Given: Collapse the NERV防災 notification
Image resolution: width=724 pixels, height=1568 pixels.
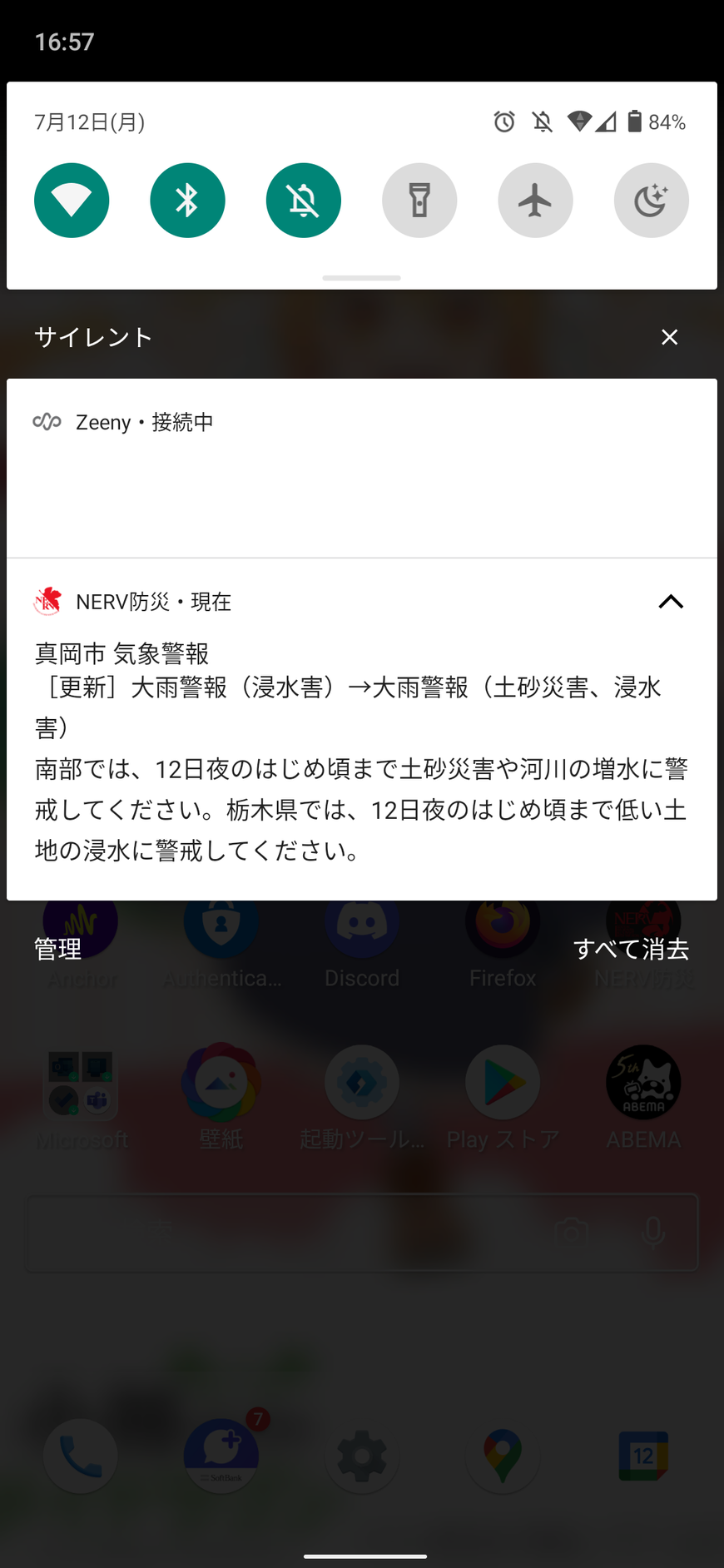Looking at the screenshot, I should (671, 602).
